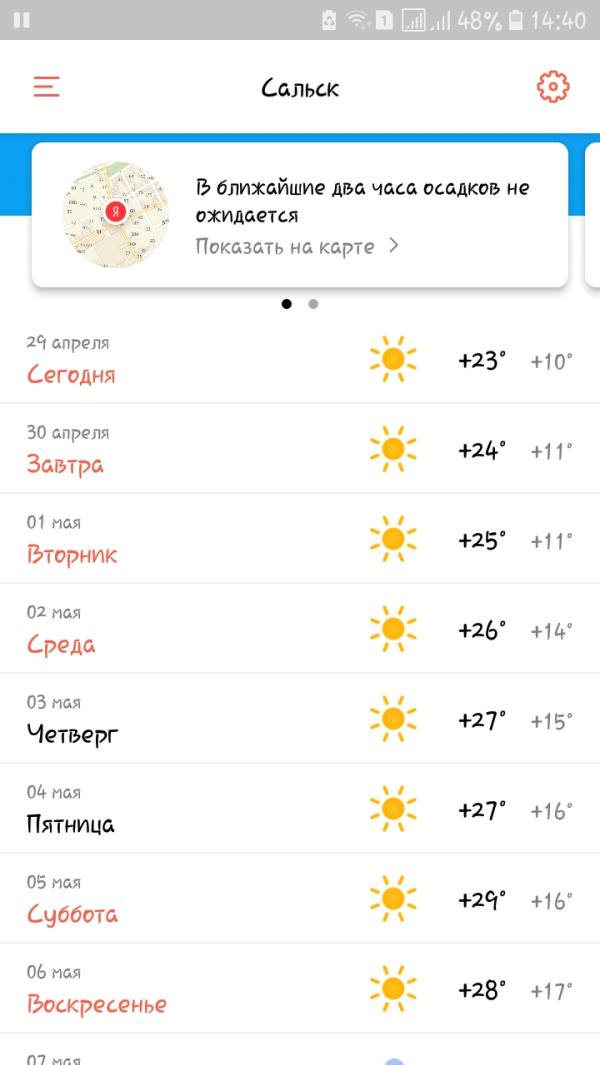View Среда 02 мая forecast
The width and height of the screenshot is (600, 1065).
pyautogui.click(x=300, y=629)
